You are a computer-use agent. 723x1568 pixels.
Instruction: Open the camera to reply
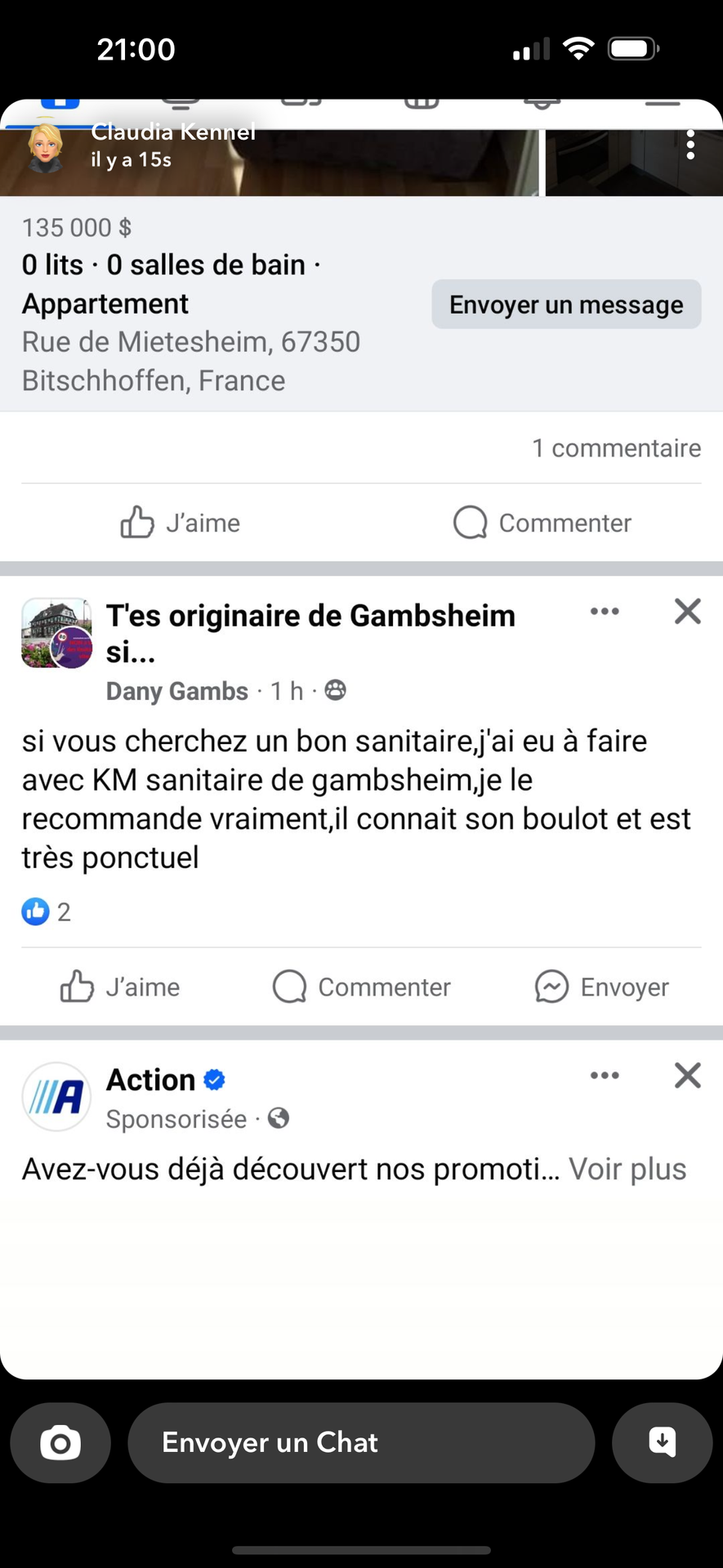(60, 1443)
